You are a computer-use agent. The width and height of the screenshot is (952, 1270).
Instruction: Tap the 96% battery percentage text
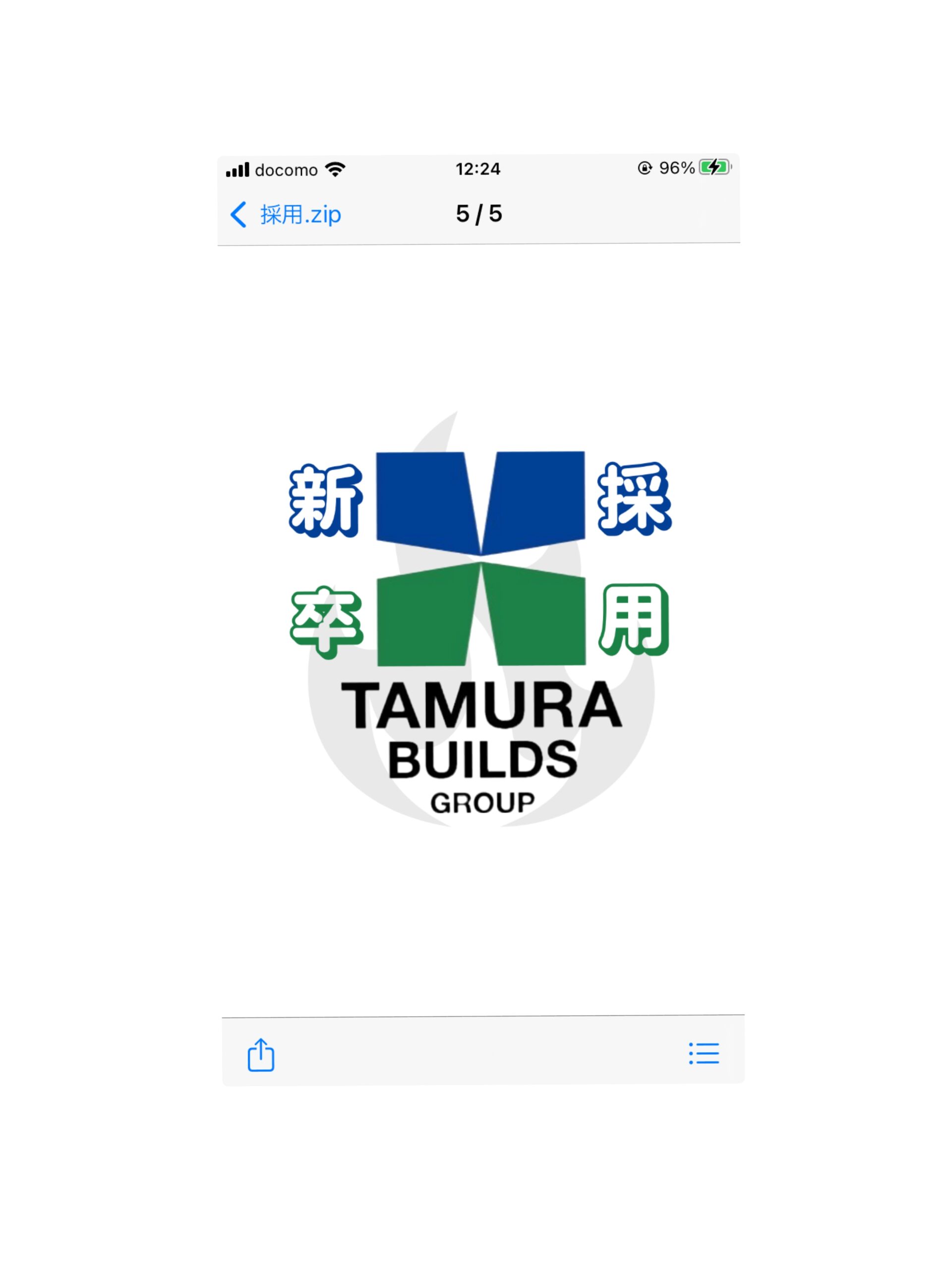point(677,168)
